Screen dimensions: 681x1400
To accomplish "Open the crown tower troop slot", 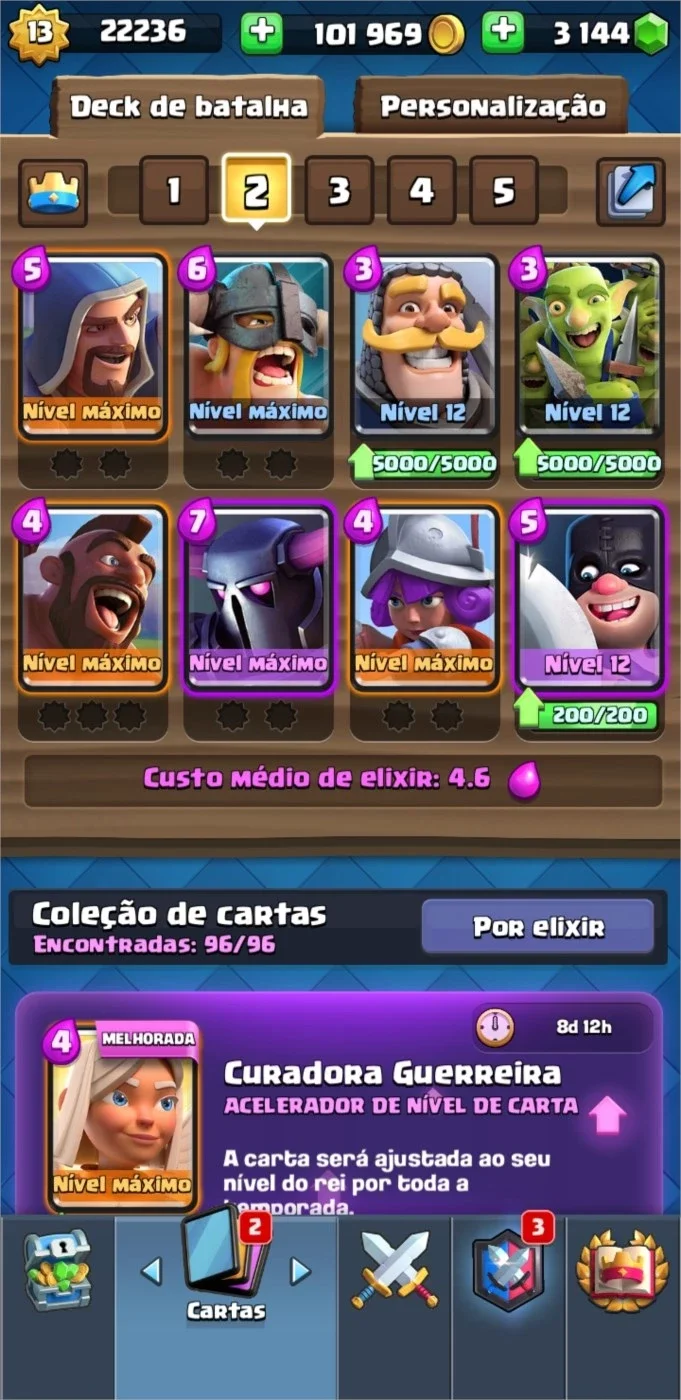I will coord(53,192).
